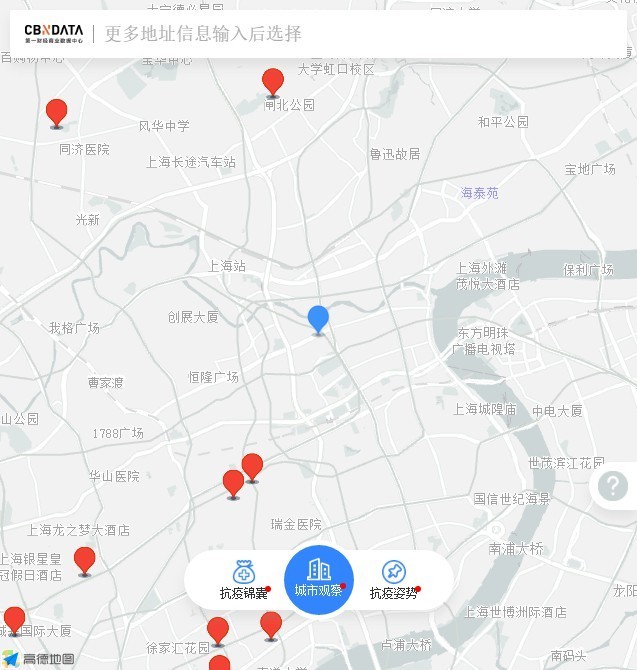Open the 抗疫姿势 tab

(394, 580)
